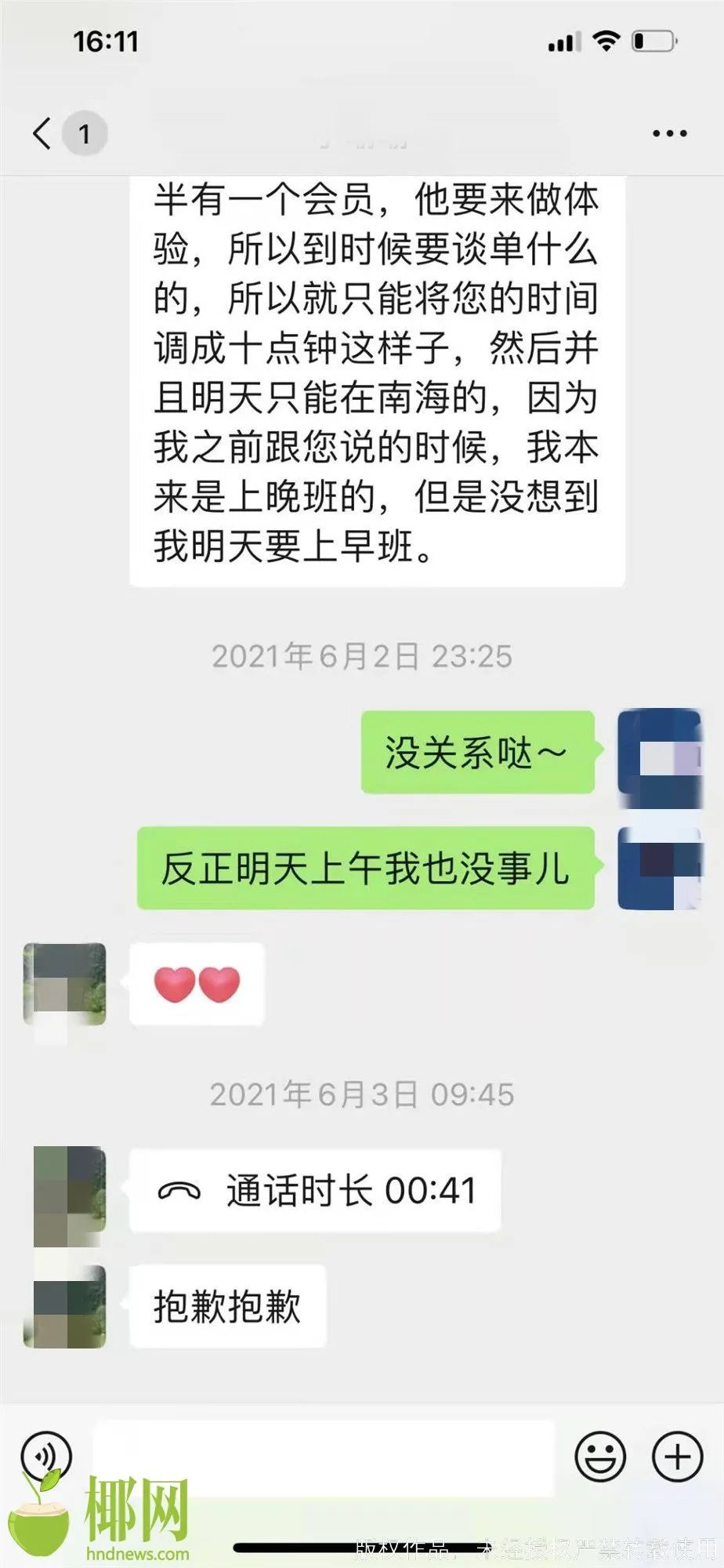This screenshot has height=1568, width=724.
Task: Open own avatar beside 没关系哒 message
Action: [659, 757]
